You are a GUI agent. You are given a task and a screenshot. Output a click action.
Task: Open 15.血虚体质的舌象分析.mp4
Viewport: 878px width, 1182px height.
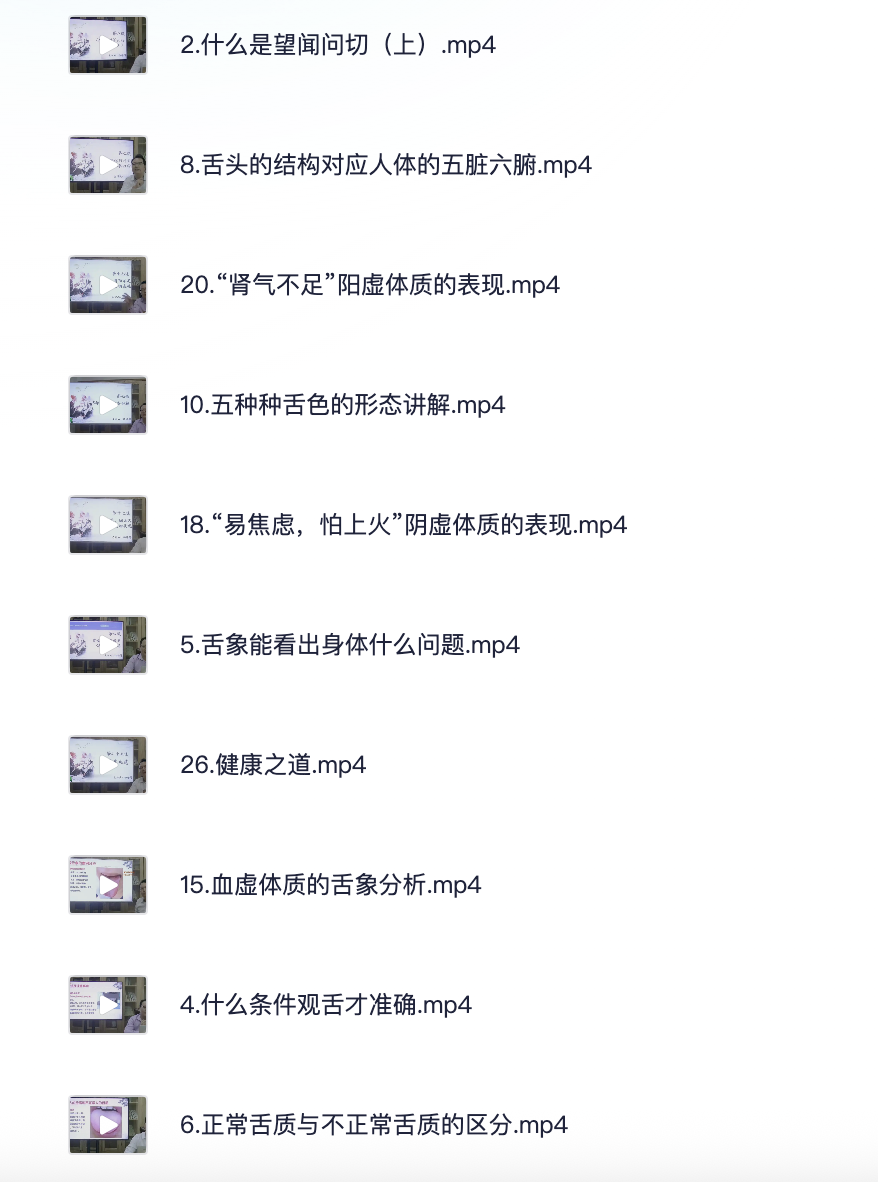tap(331, 885)
